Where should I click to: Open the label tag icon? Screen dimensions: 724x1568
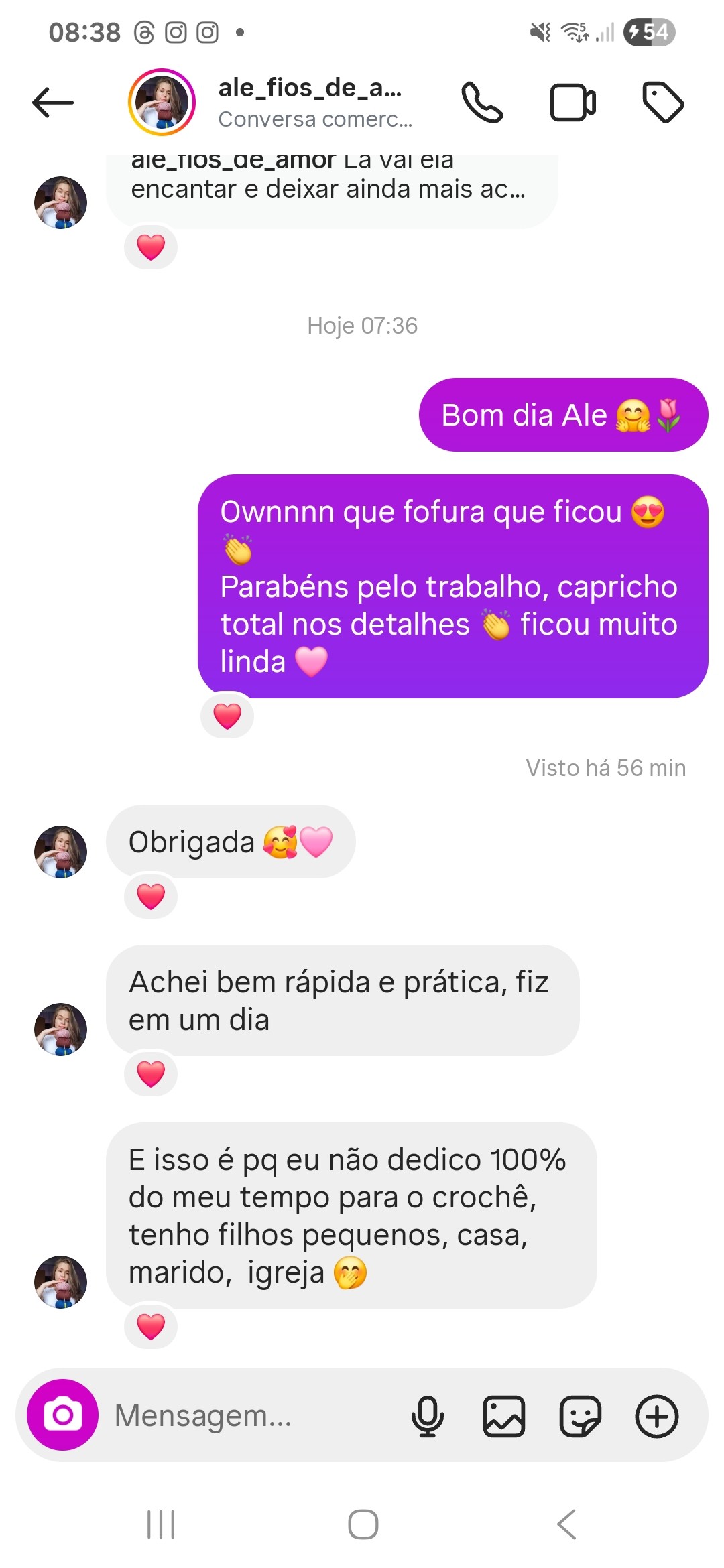click(662, 103)
